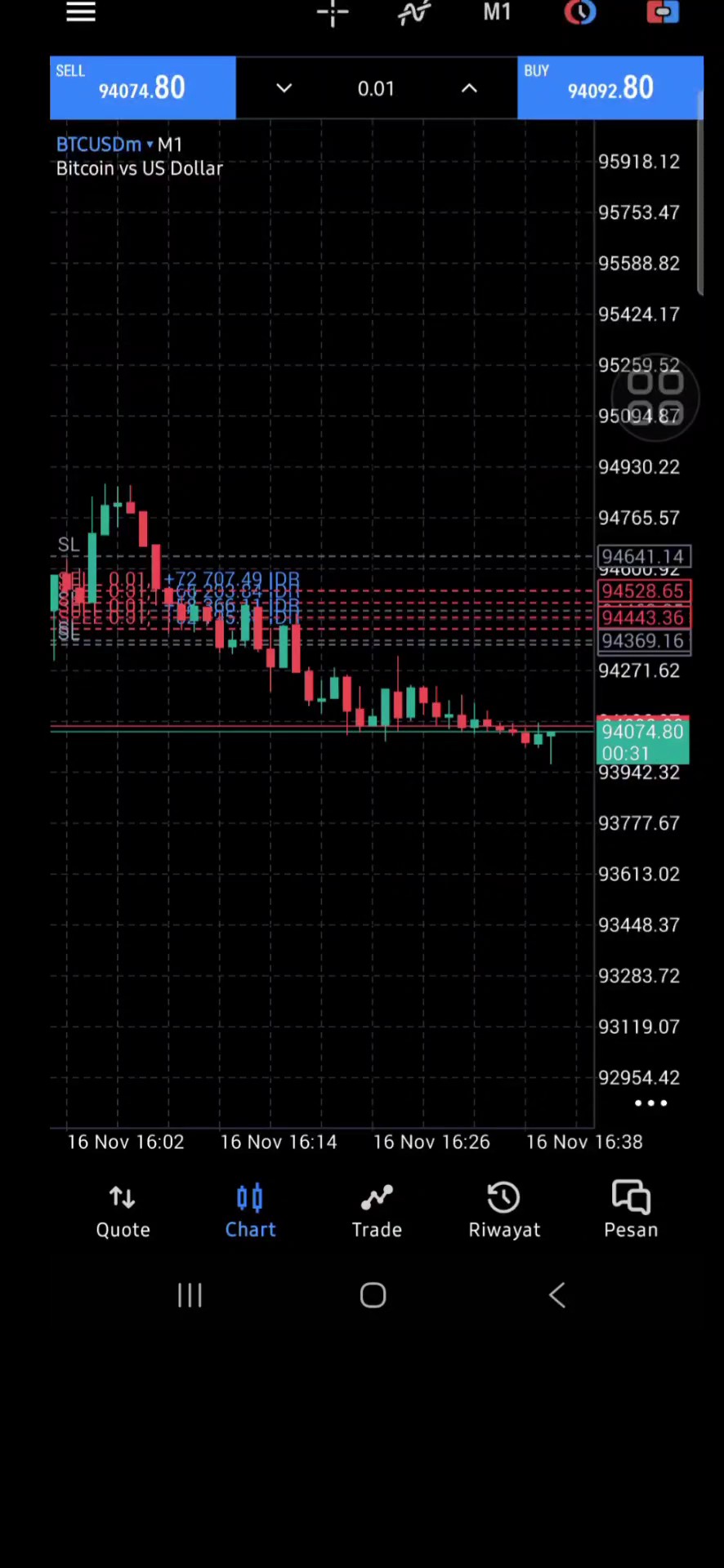Image resolution: width=724 pixels, height=1568 pixels.
Task: Increase the lot volume
Action: (x=469, y=88)
